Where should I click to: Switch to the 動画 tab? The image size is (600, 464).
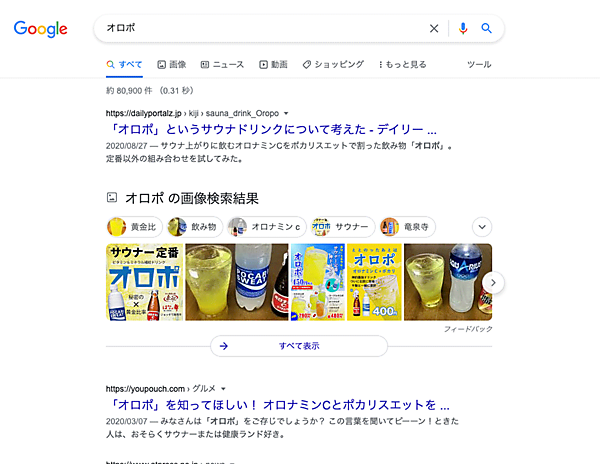tap(273, 64)
